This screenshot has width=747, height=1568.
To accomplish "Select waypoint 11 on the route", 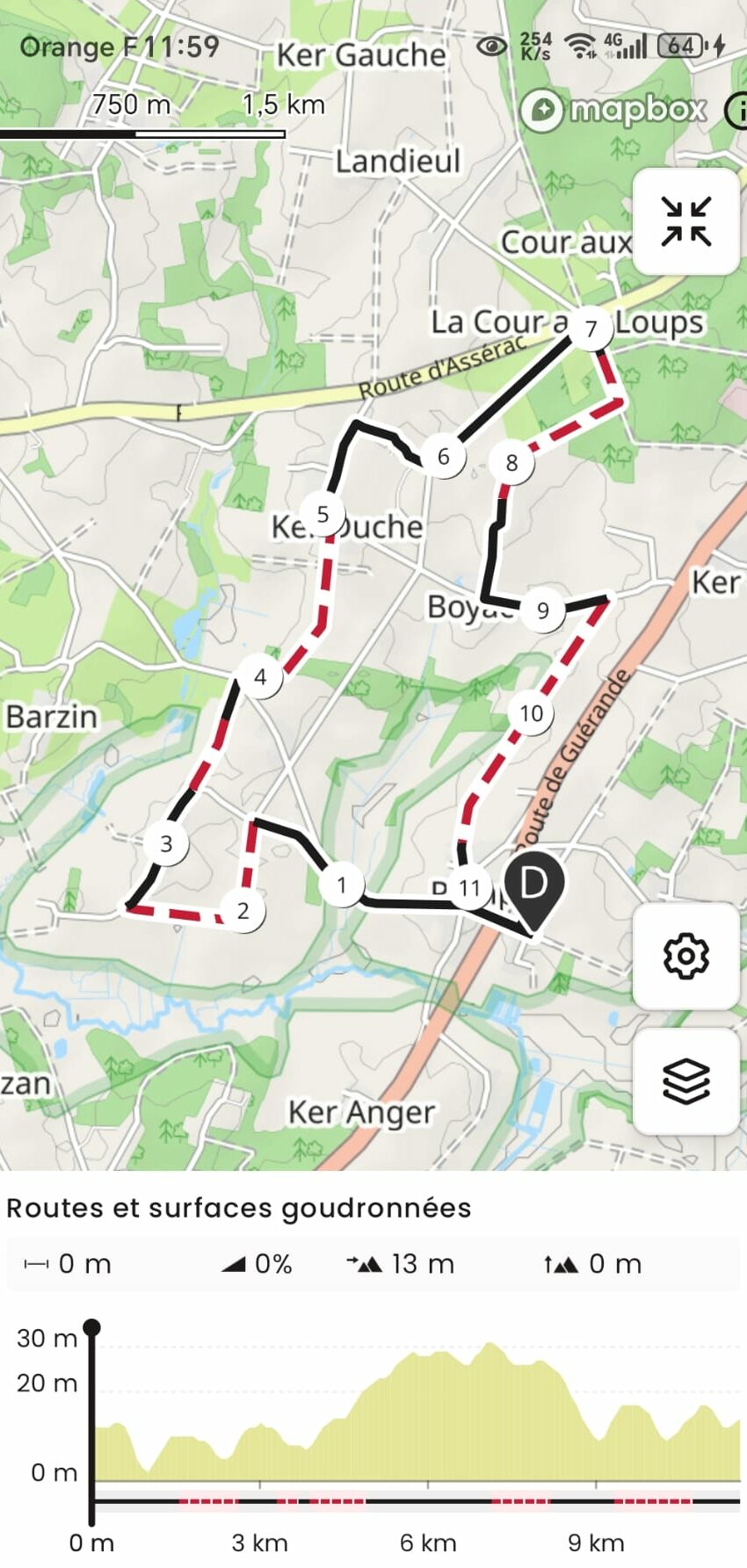I will [468, 888].
